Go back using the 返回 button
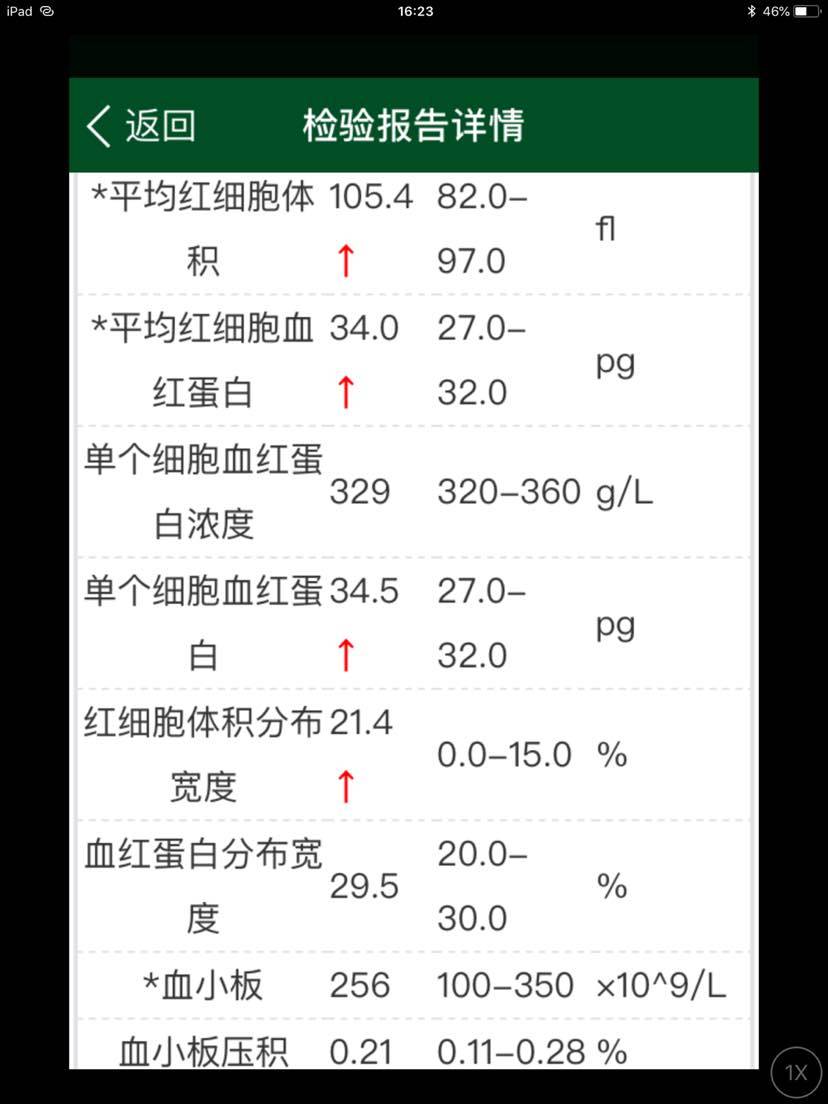Screen dimensions: 828x1104 click(140, 127)
